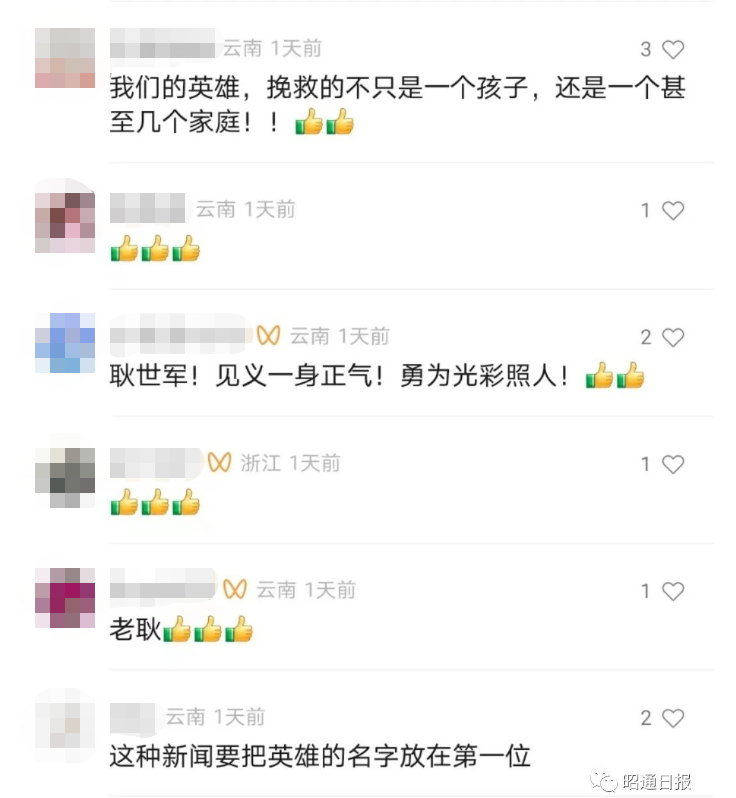This screenshot has width=736, height=798.
Task: Like the comment about 英雄的名字放在第一位
Action: [x=673, y=718]
